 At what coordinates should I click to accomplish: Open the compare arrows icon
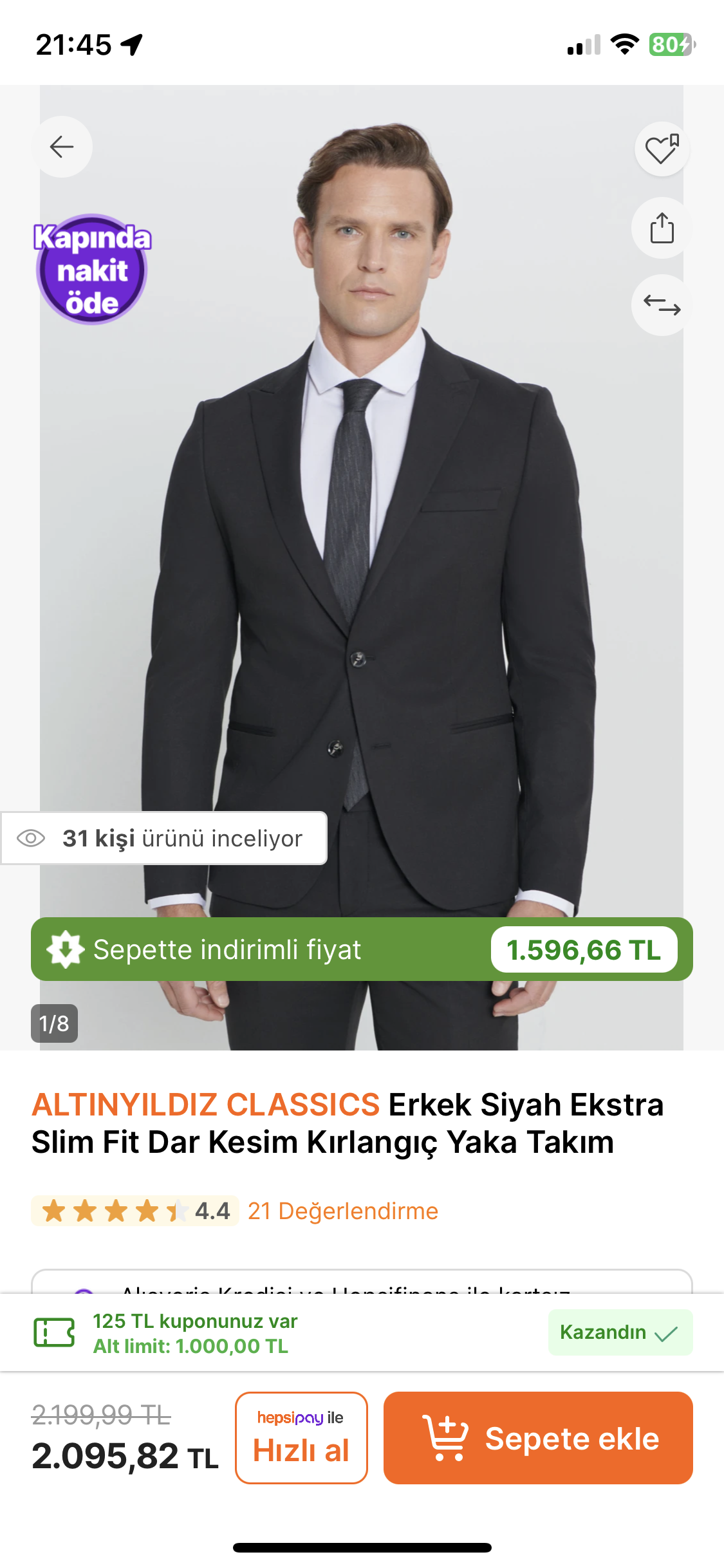coord(662,305)
